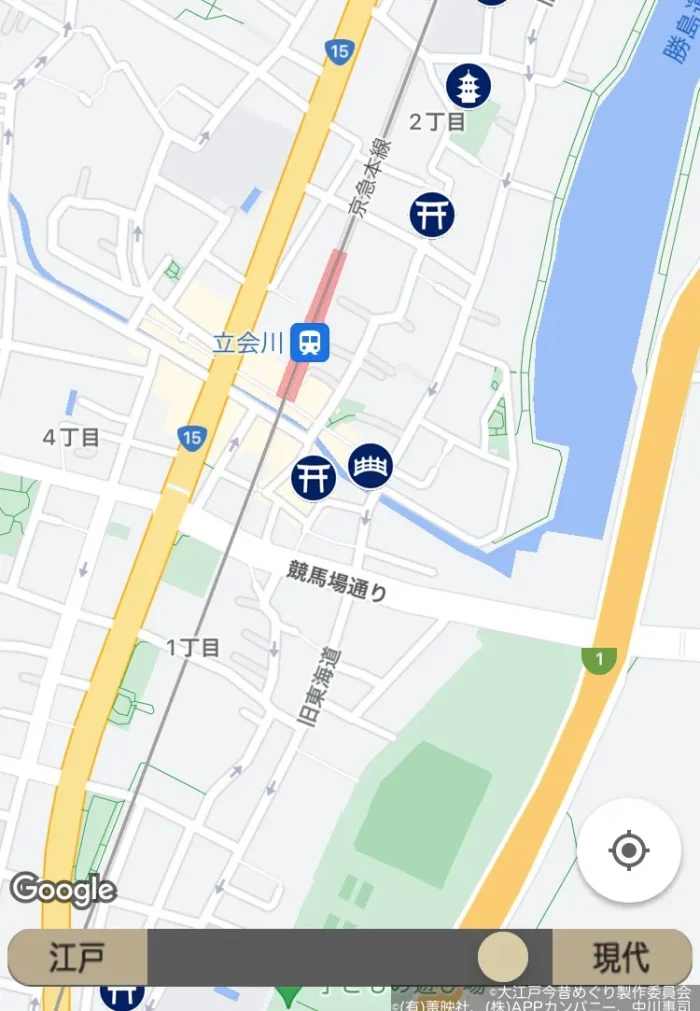
Task: Open the pagoda temple marker near 2丁目
Action: coord(468,87)
